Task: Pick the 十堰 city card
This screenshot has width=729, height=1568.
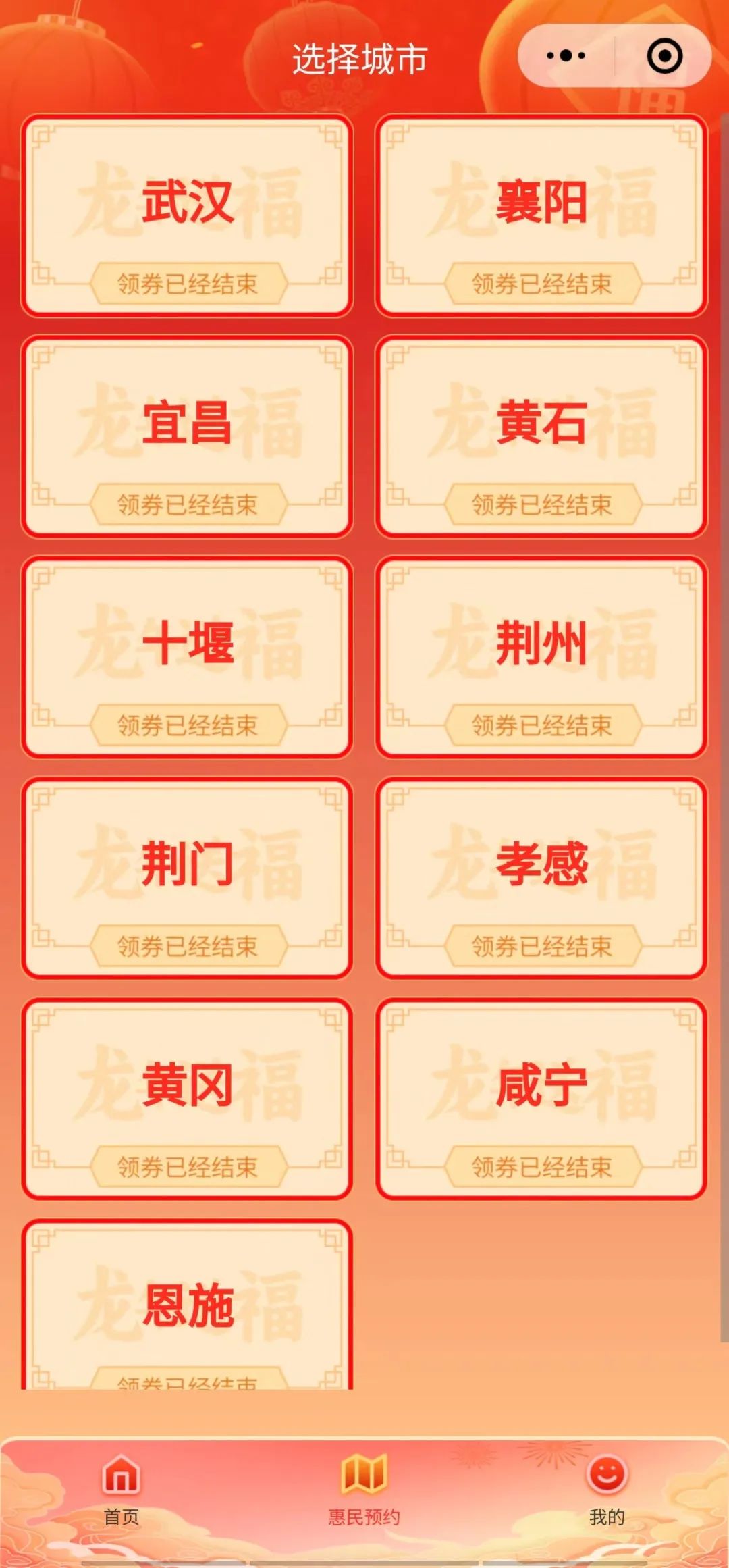Action: pos(187,658)
